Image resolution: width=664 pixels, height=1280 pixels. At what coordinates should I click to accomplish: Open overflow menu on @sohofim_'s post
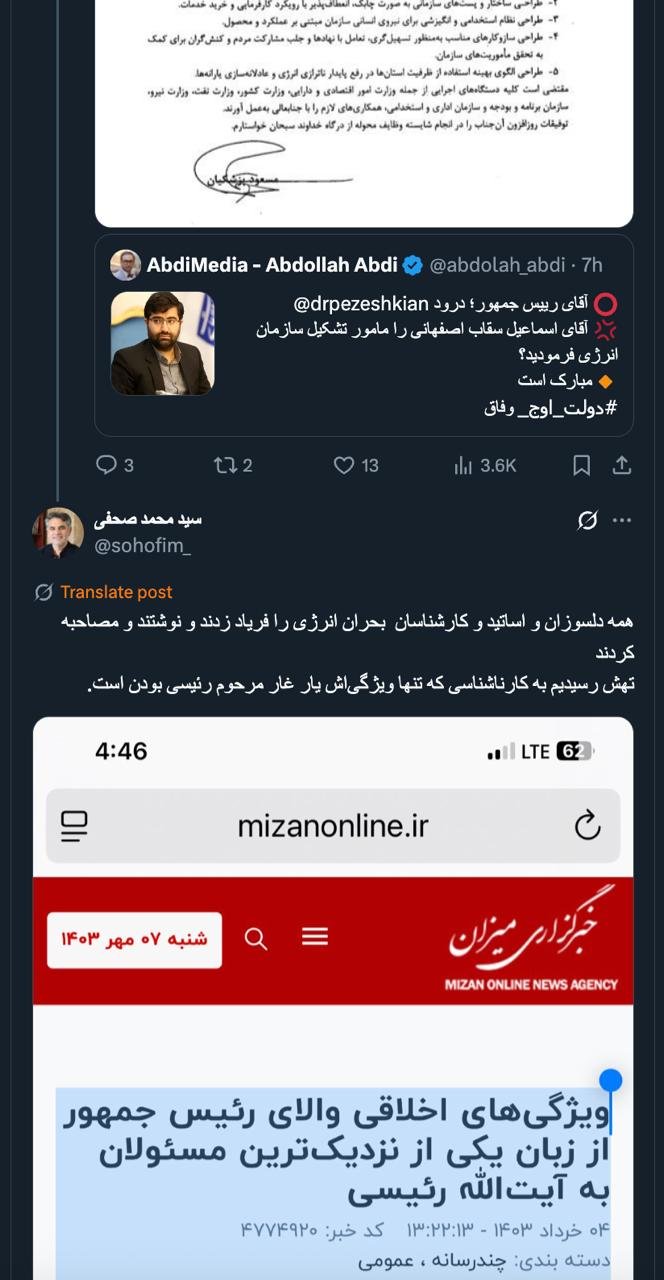pyautogui.click(x=622, y=520)
